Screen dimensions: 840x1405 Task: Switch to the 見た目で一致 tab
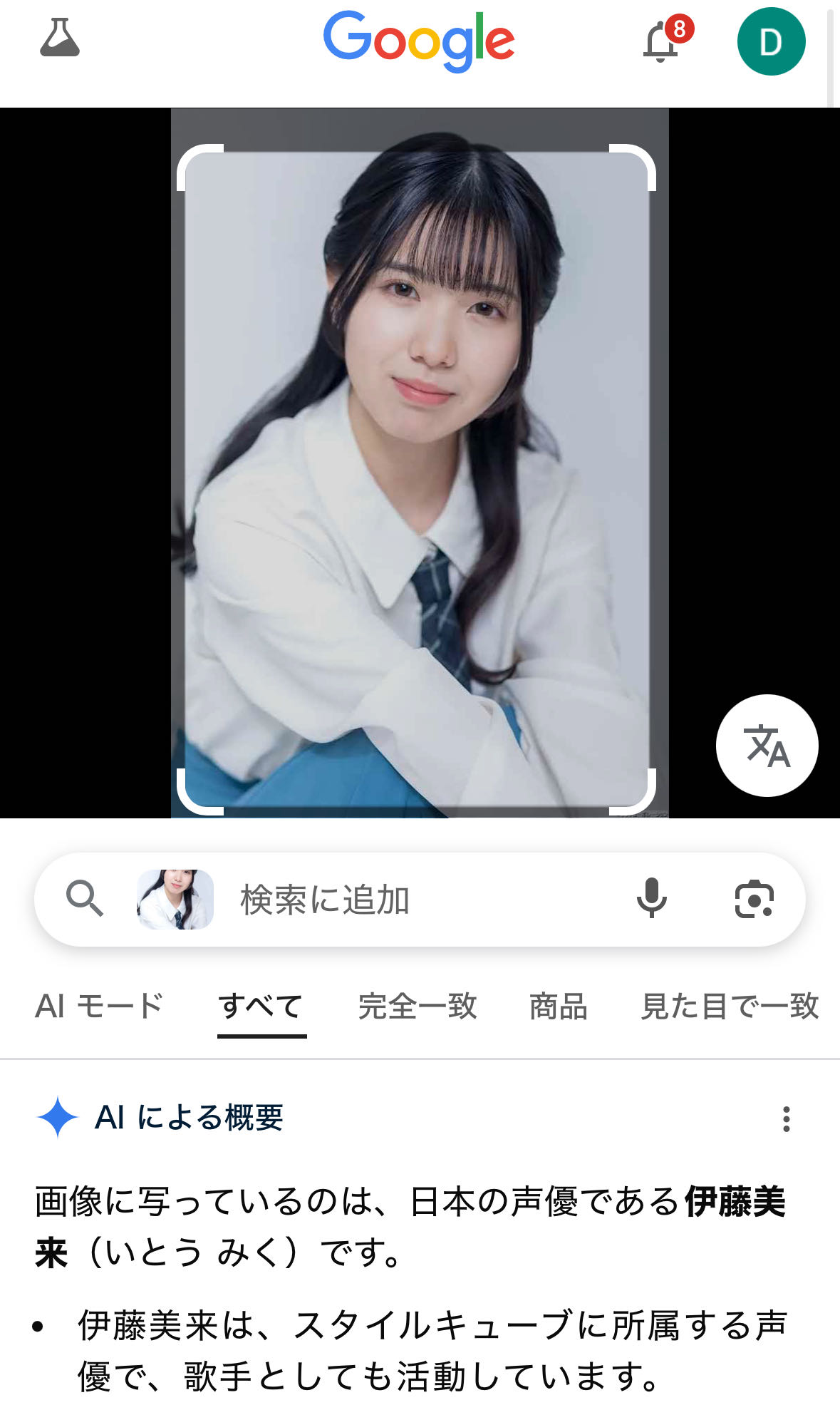[730, 1006]
